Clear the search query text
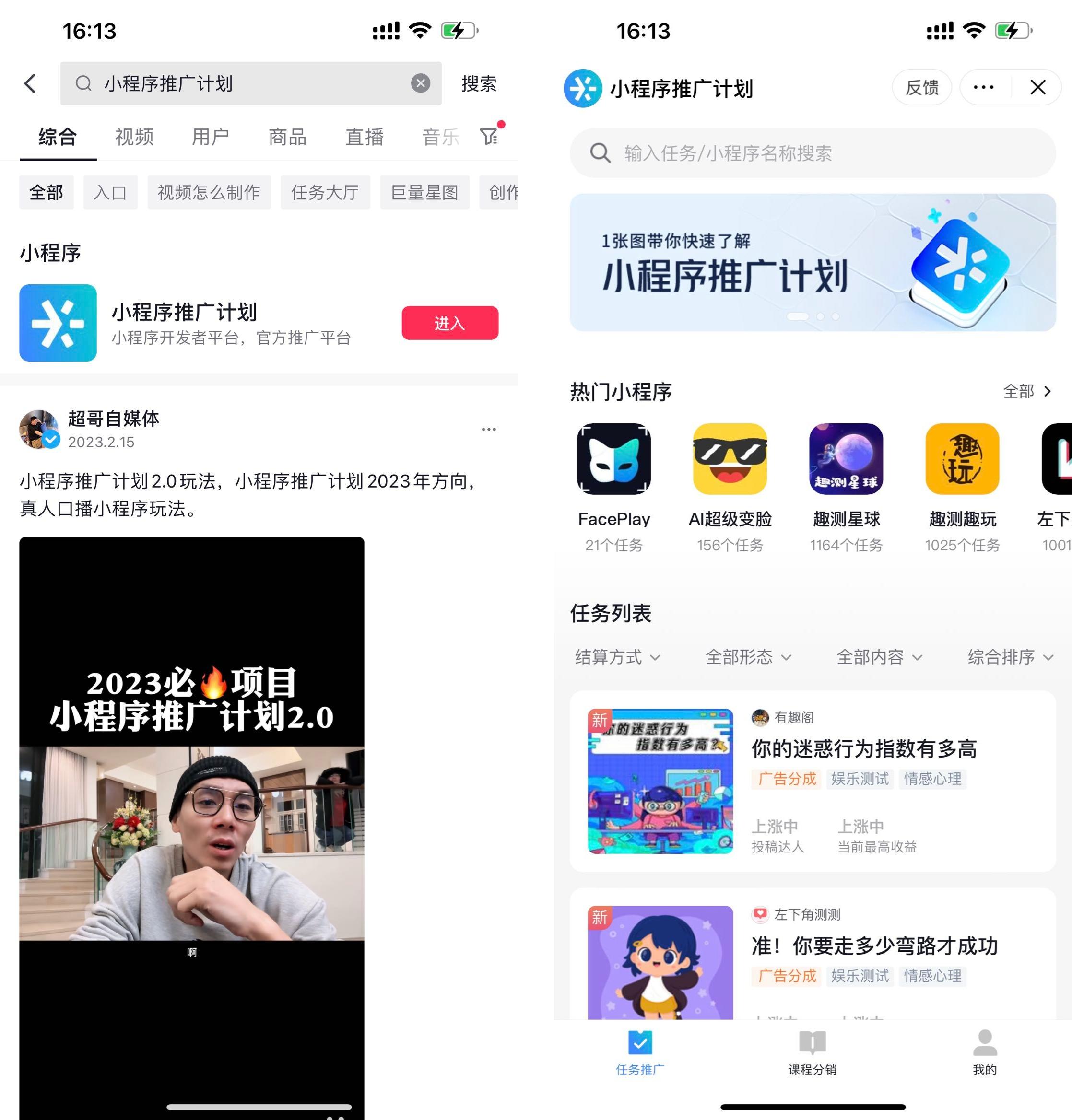This screenshot has height=1120, width=1072. [421, 83]
